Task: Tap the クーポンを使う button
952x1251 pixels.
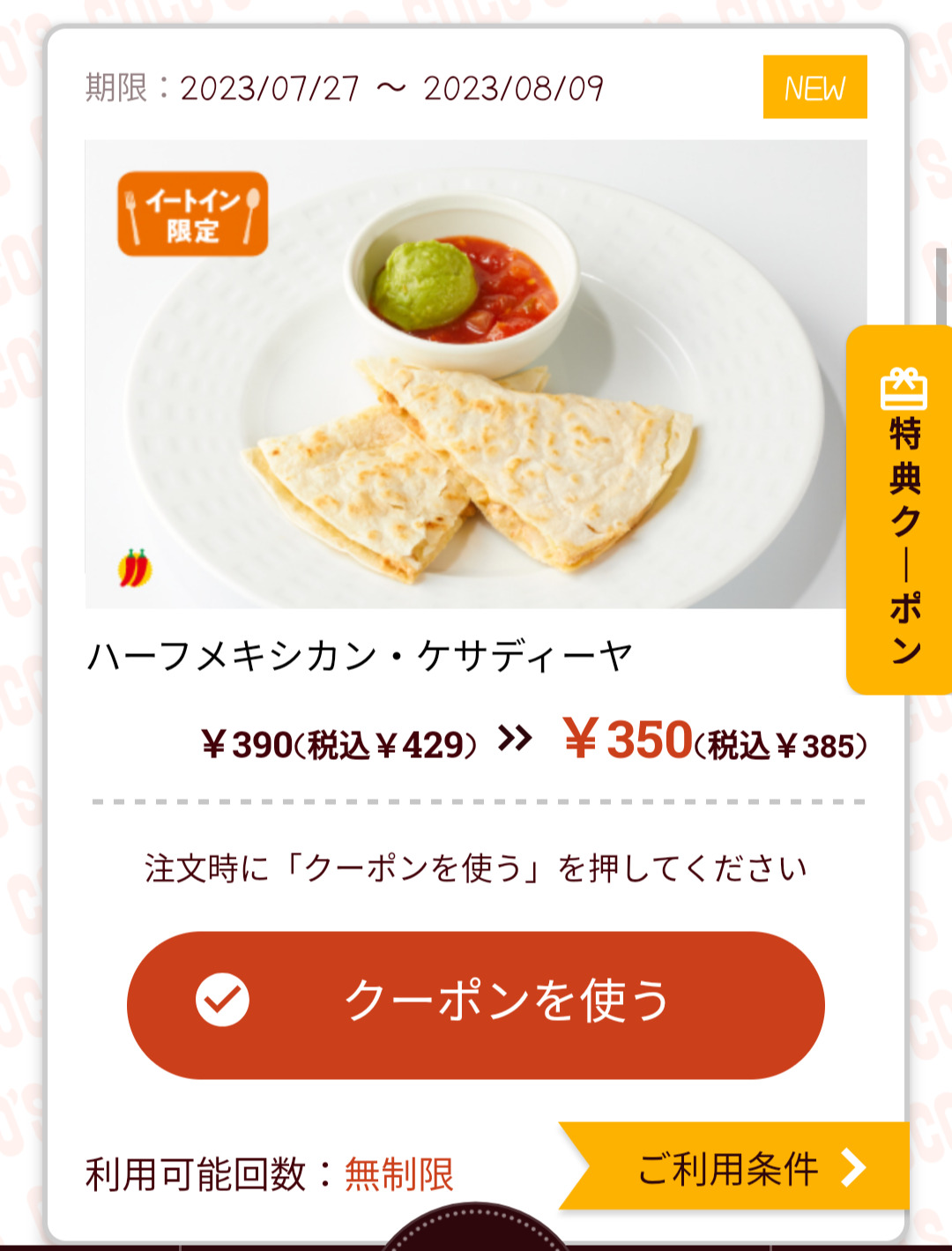Action: (x=476, y=1004)
